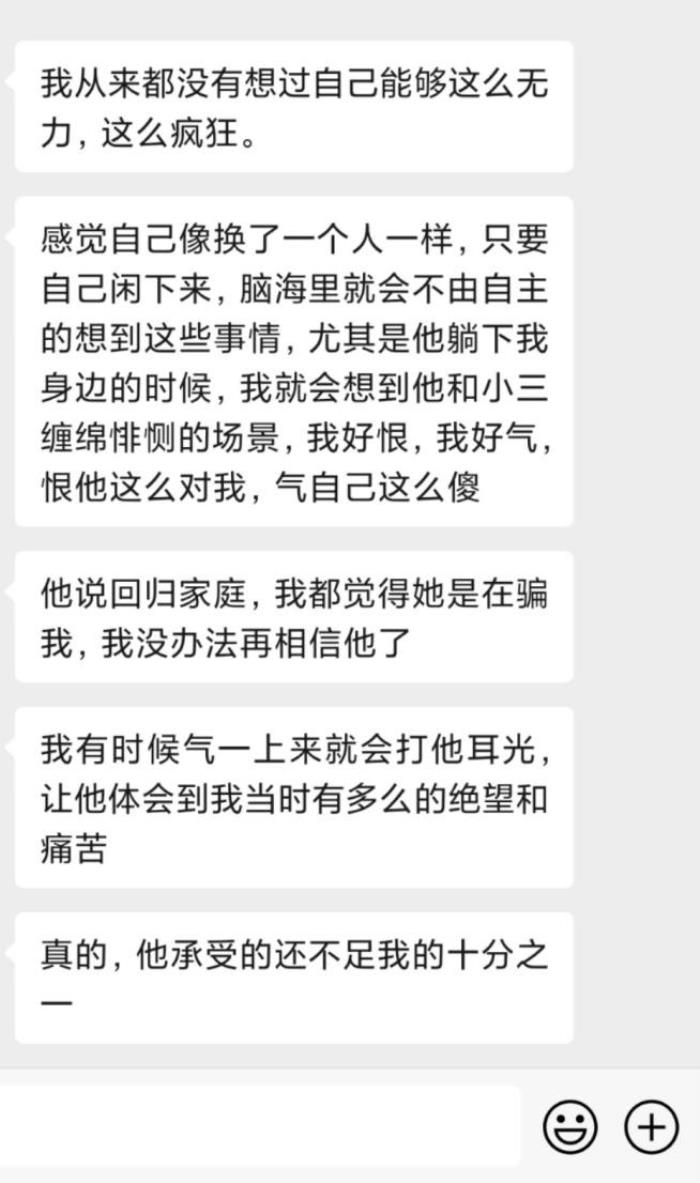
Task: Open the emoji picker
Action: point(570,1127)
